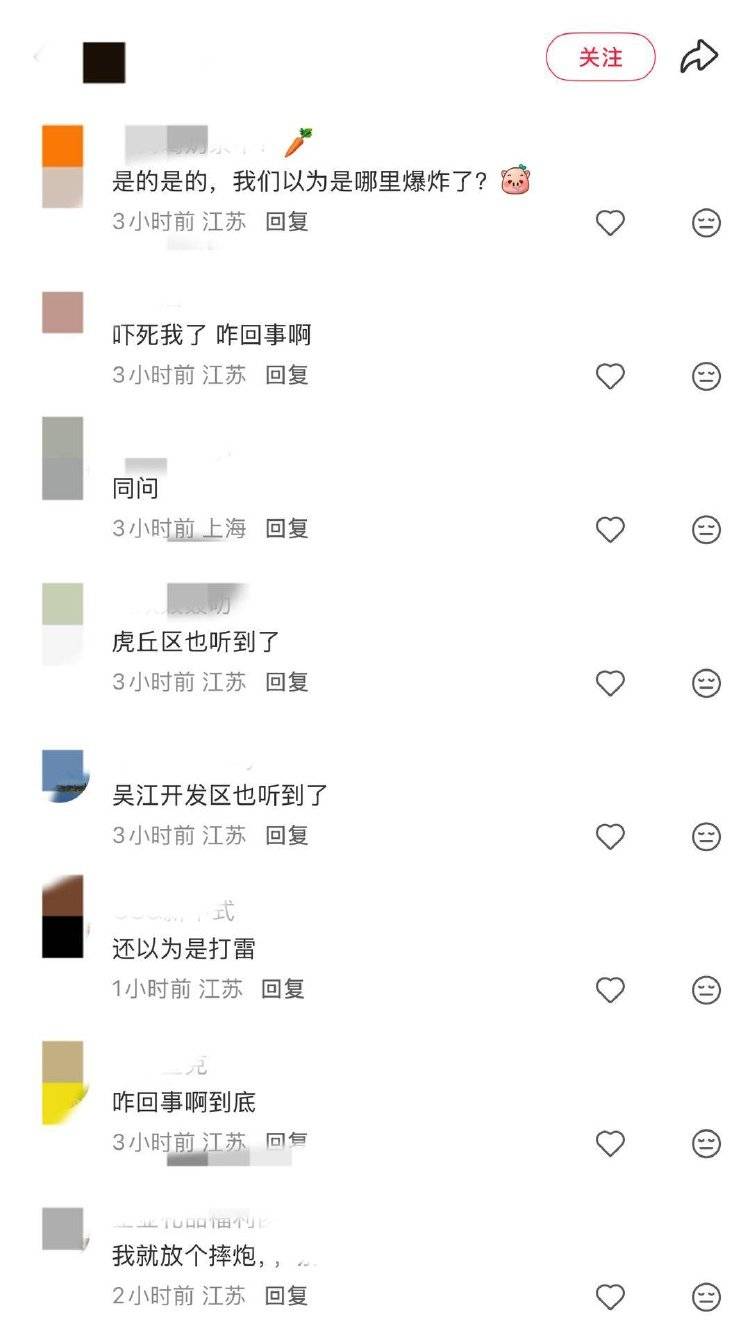This screenshot has width=750, height=1333.
Task: Tap the 关注 follow button
Action: point(599,57)
